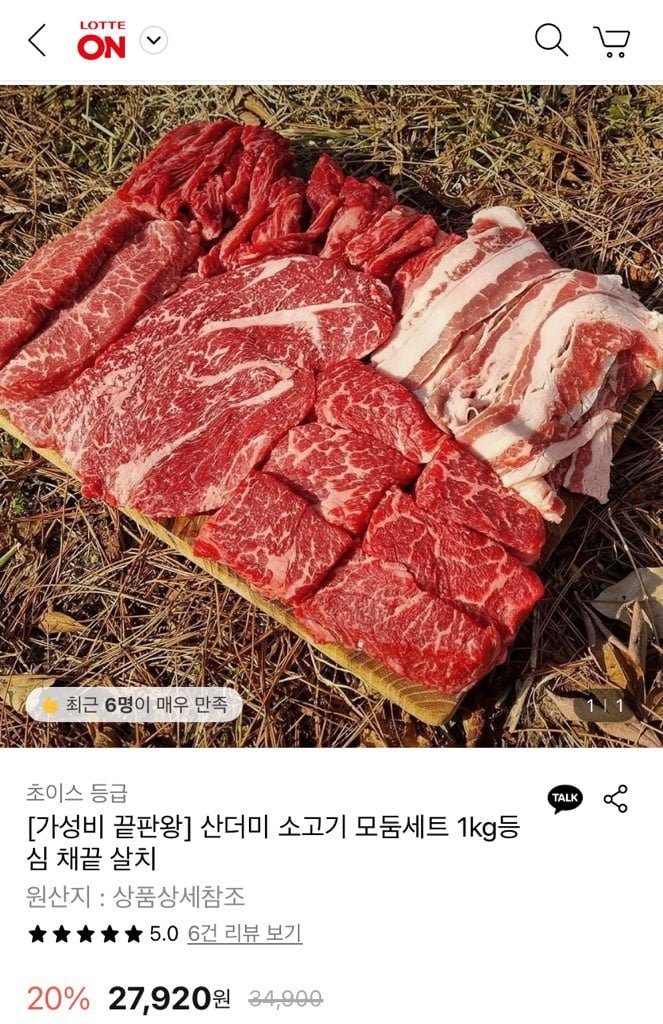Open KakaoTalk inquiry chat
Screen dimensions: 663x1024
565,798
